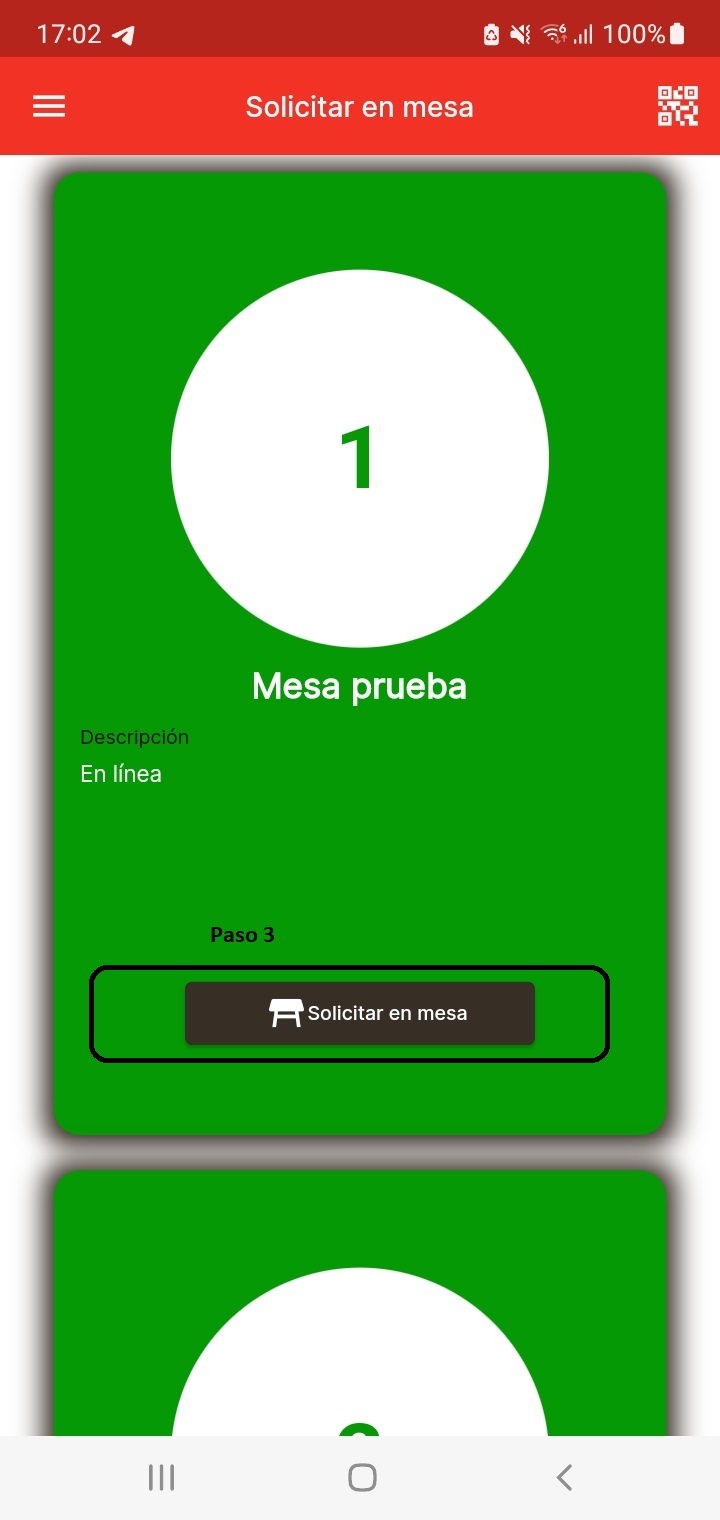This screenshot has height=1520, width=720.
Task: Open the hamburger navigation menu
Action: (49, 106)
